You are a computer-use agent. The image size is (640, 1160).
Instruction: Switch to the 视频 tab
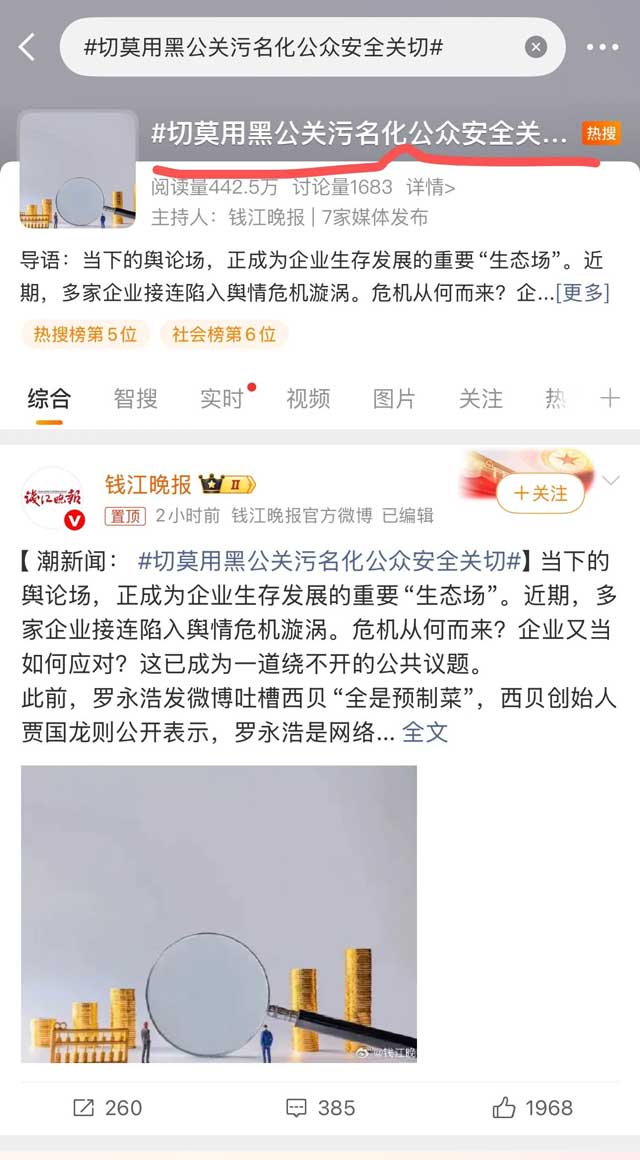308,399
